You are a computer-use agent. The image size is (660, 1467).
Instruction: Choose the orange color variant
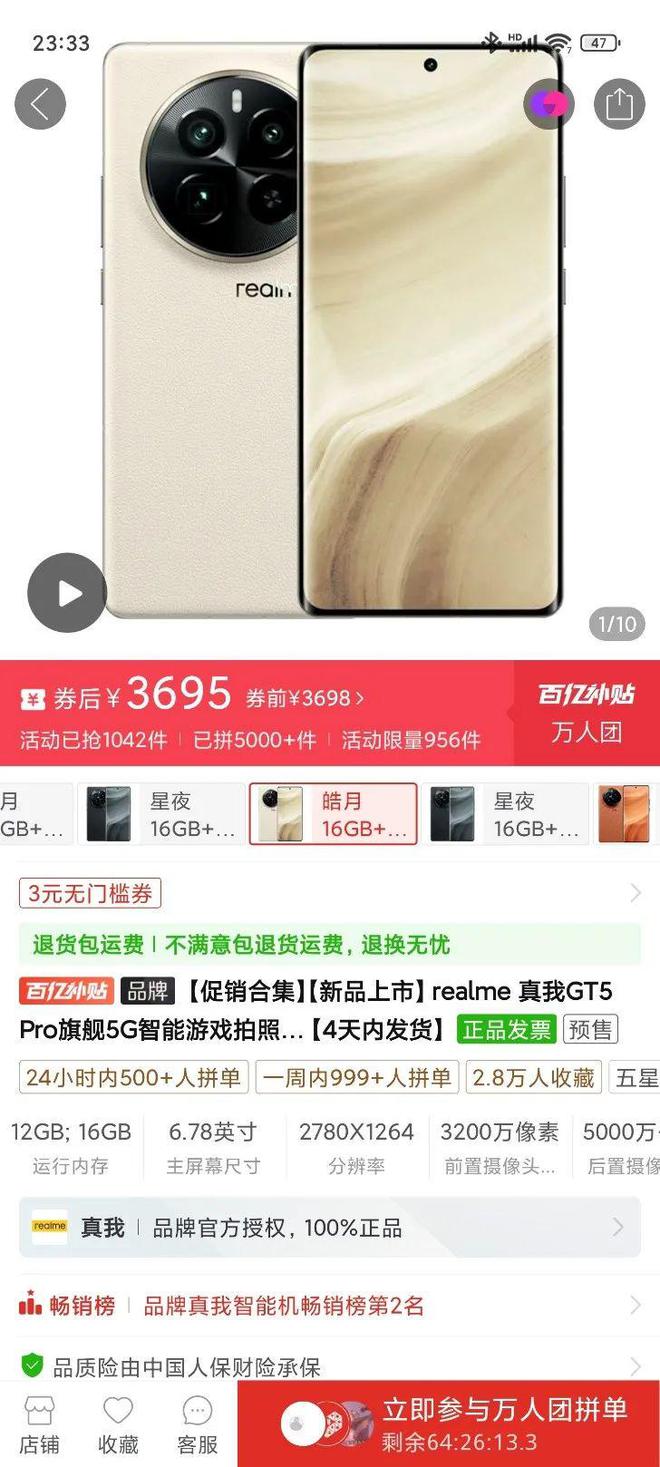pyautogui.click(x=626, y=814)
